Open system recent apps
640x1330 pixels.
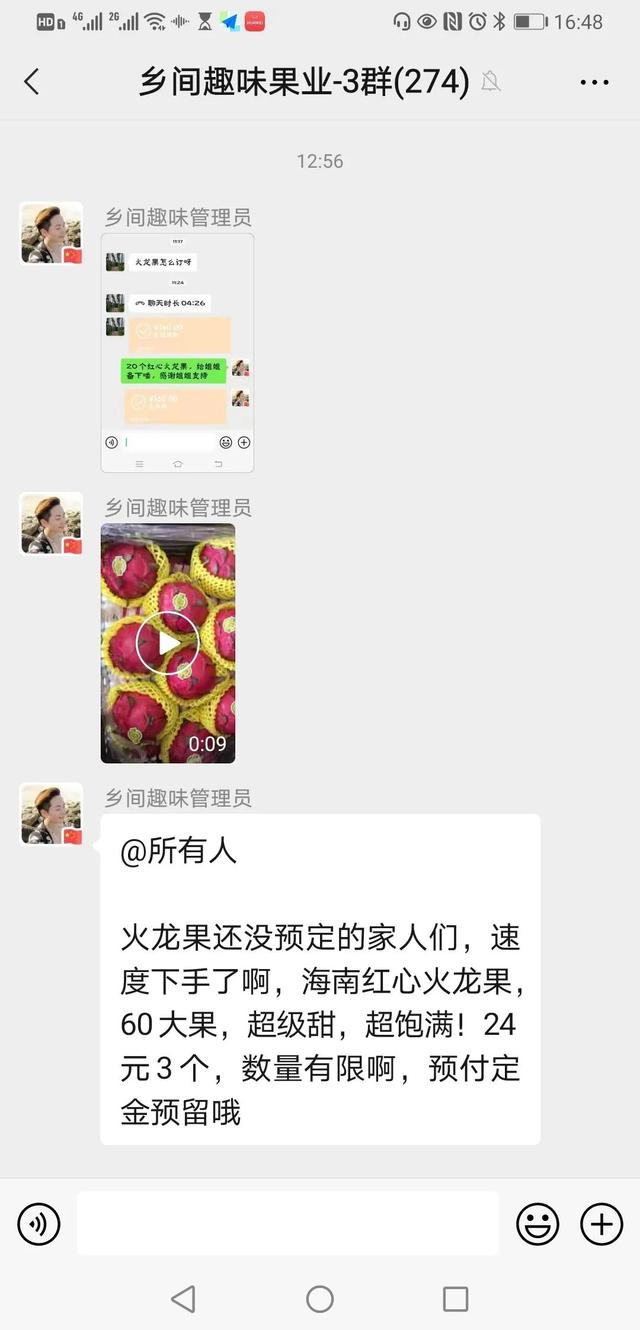(455, 1299)
